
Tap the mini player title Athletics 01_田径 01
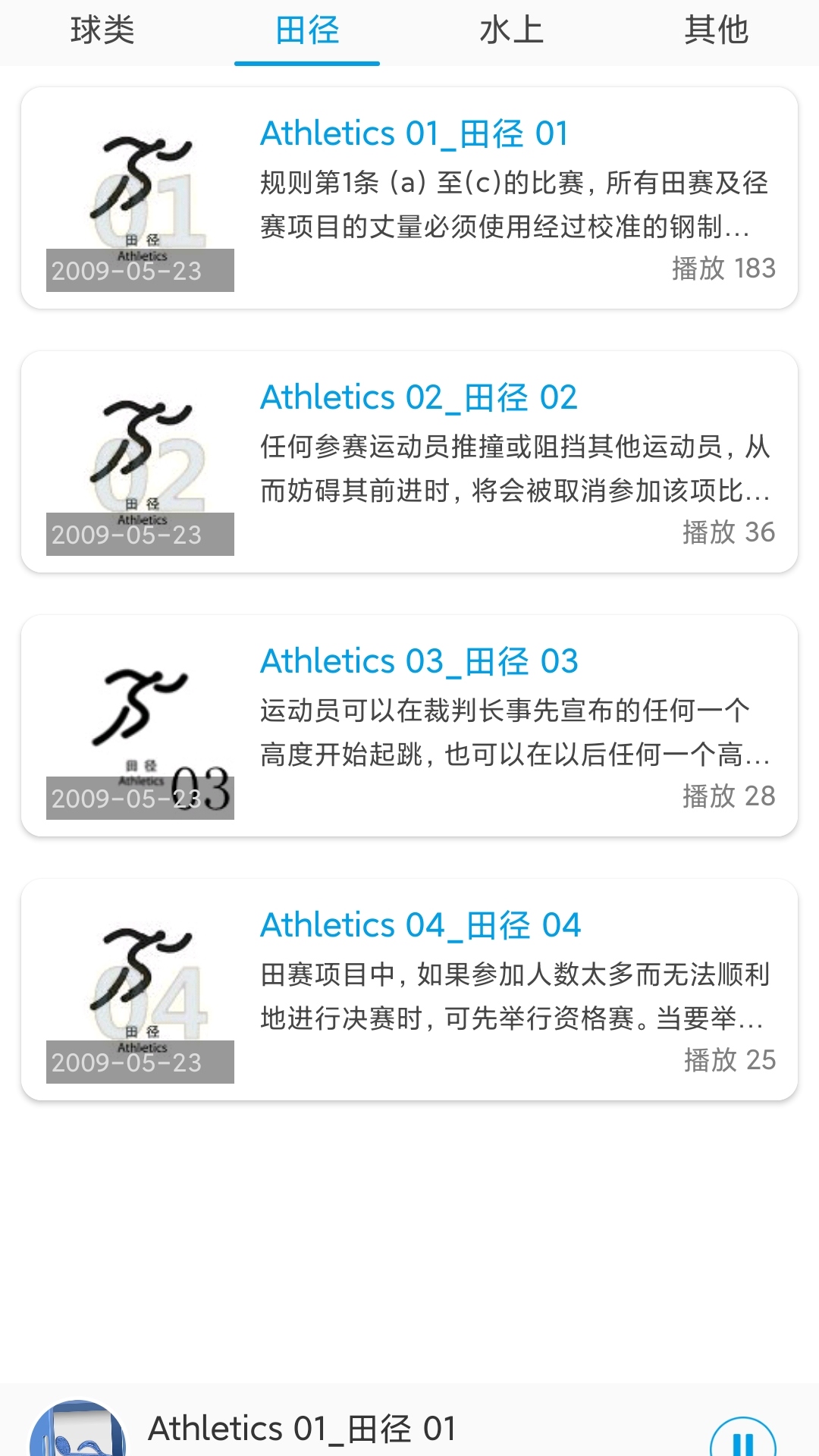[302, 1428]
